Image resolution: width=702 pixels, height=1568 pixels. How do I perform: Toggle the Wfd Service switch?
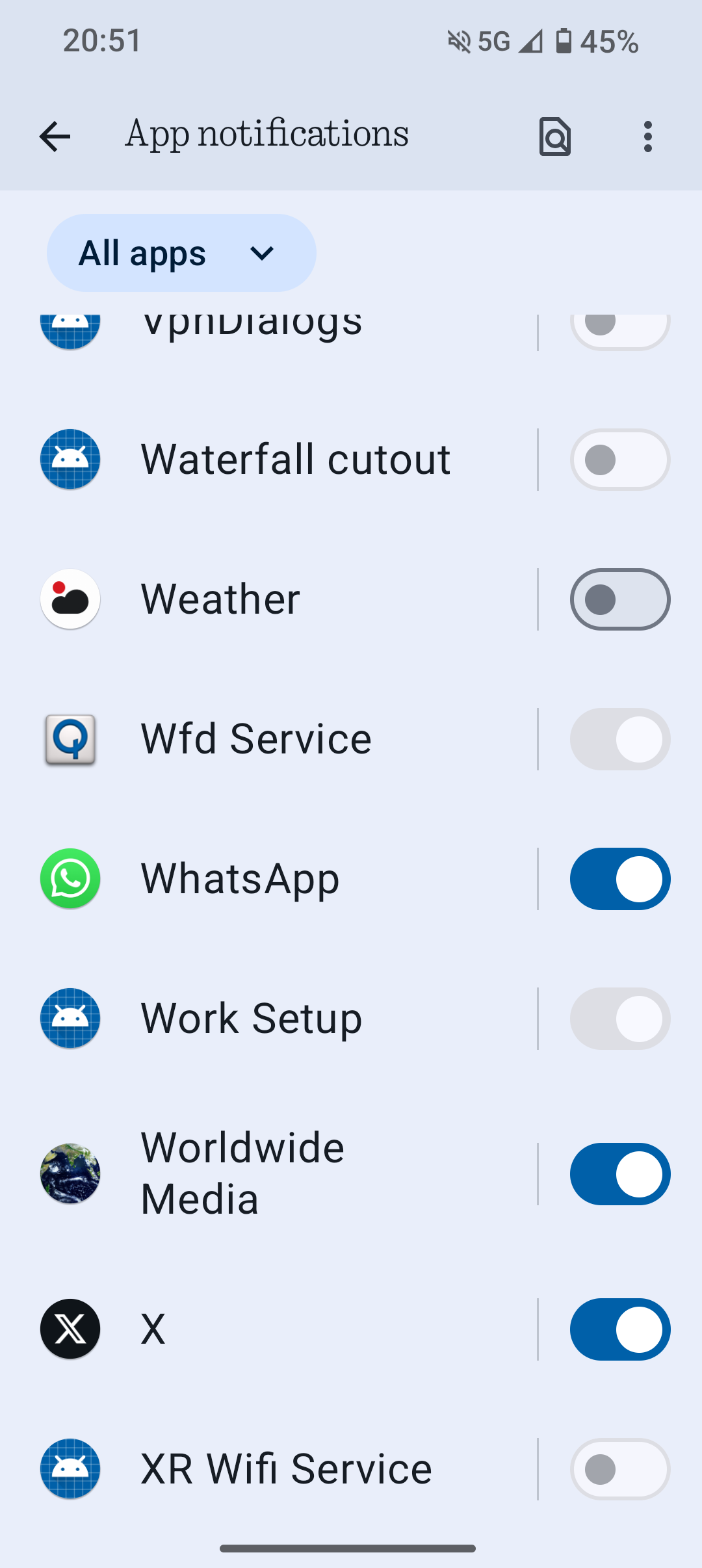coord(620,739)
